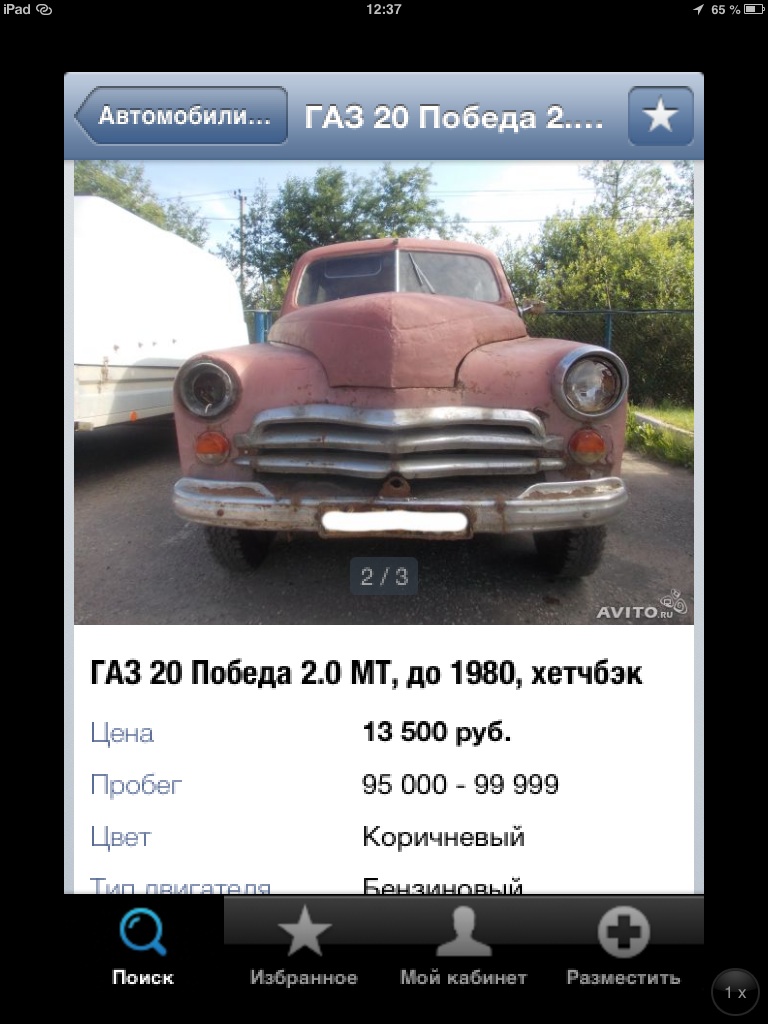Go back to Автомобили list
The image size is (768, 1024).
pos(181,116)
